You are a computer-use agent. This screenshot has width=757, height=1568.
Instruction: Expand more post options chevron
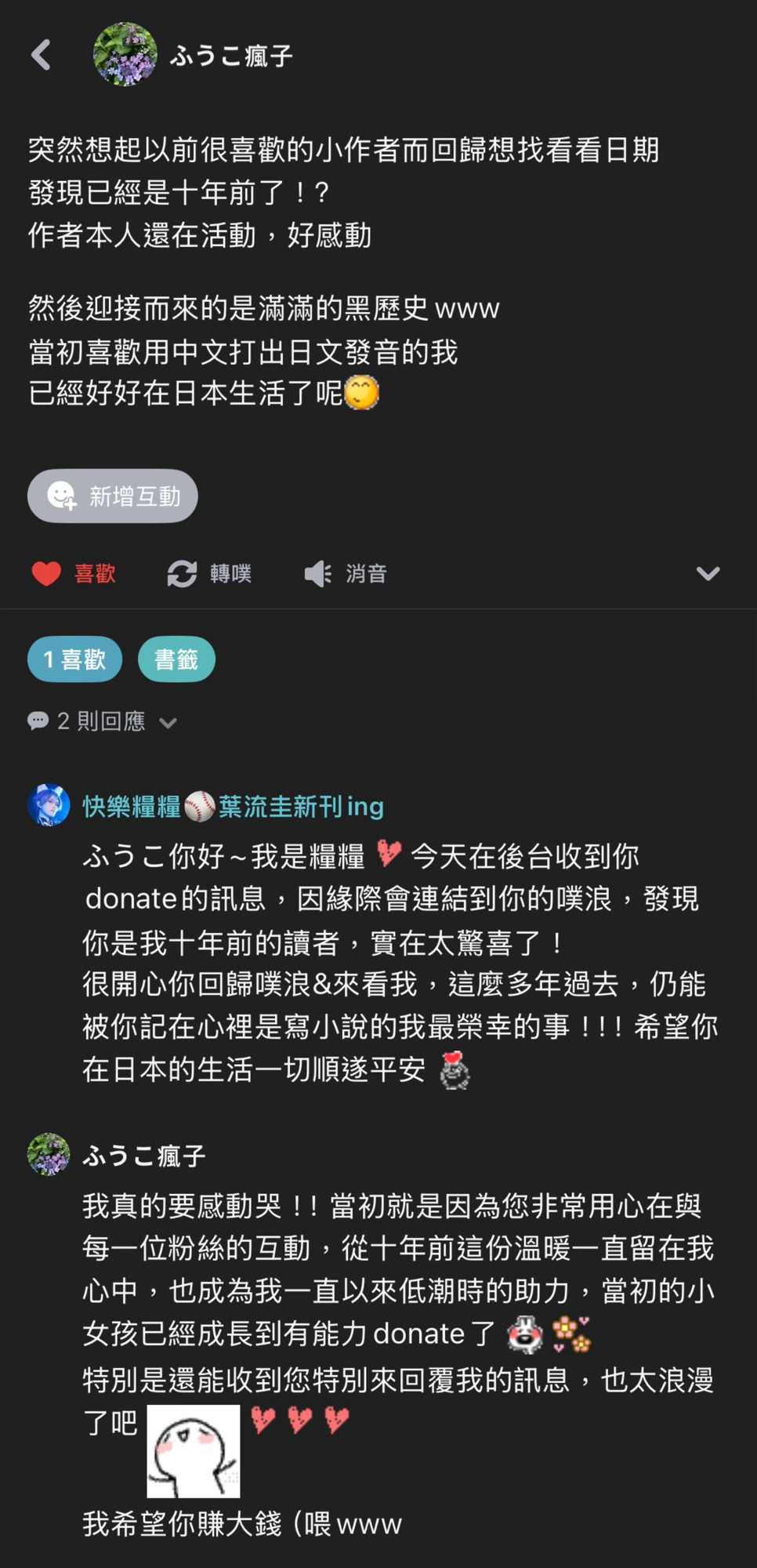tap(708, 574)
